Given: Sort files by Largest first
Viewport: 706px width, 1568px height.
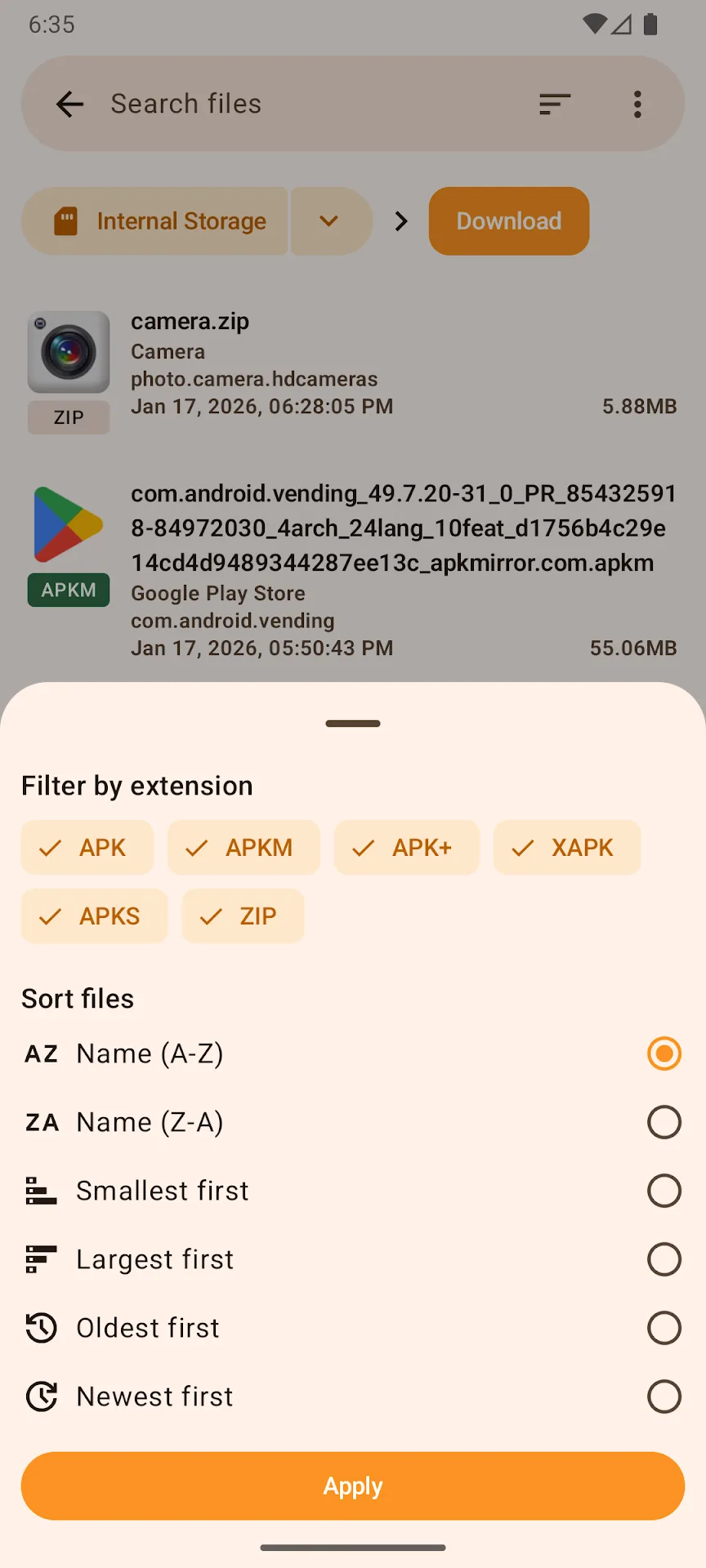Looking at the screenshot, I should [353, 1259].
